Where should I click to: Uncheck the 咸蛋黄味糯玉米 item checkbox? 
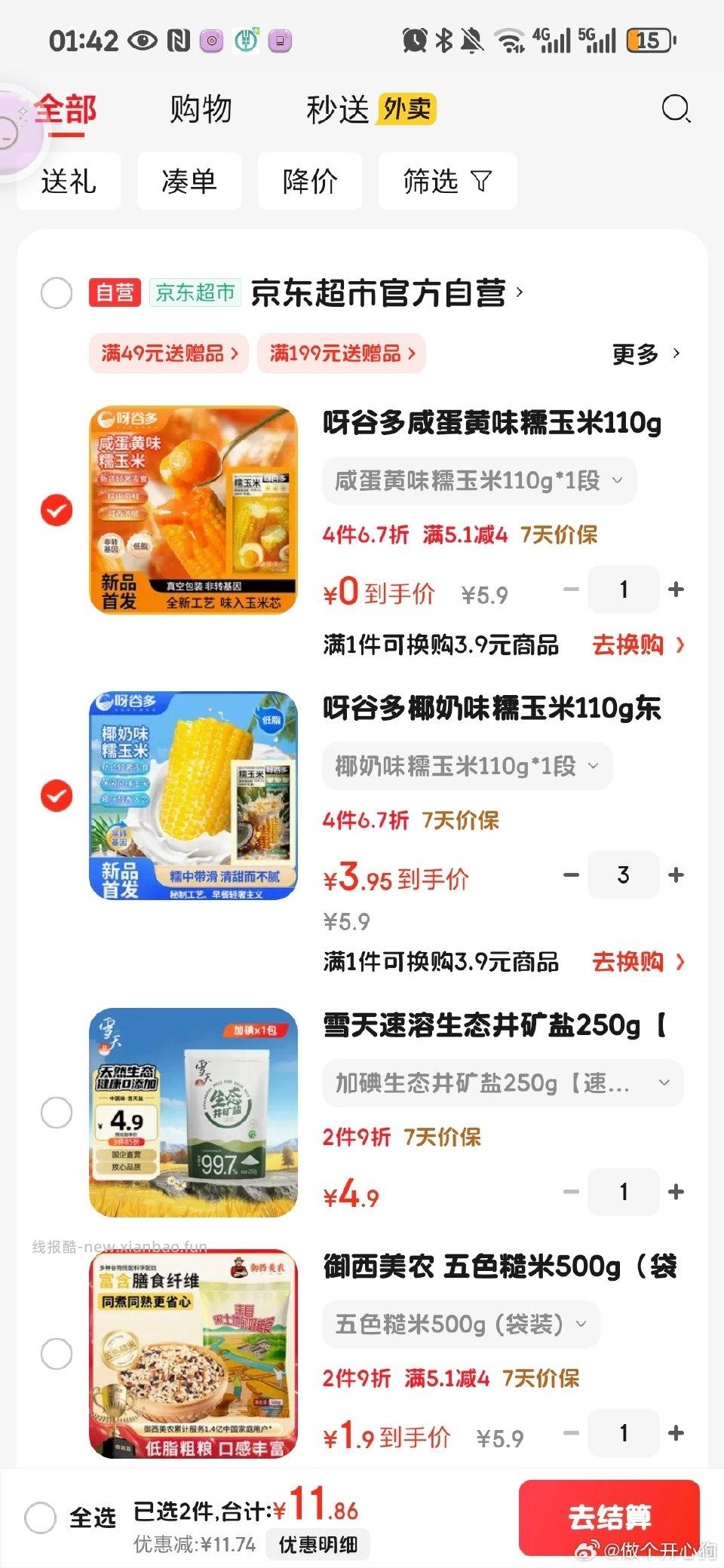(x=57, y=508)
